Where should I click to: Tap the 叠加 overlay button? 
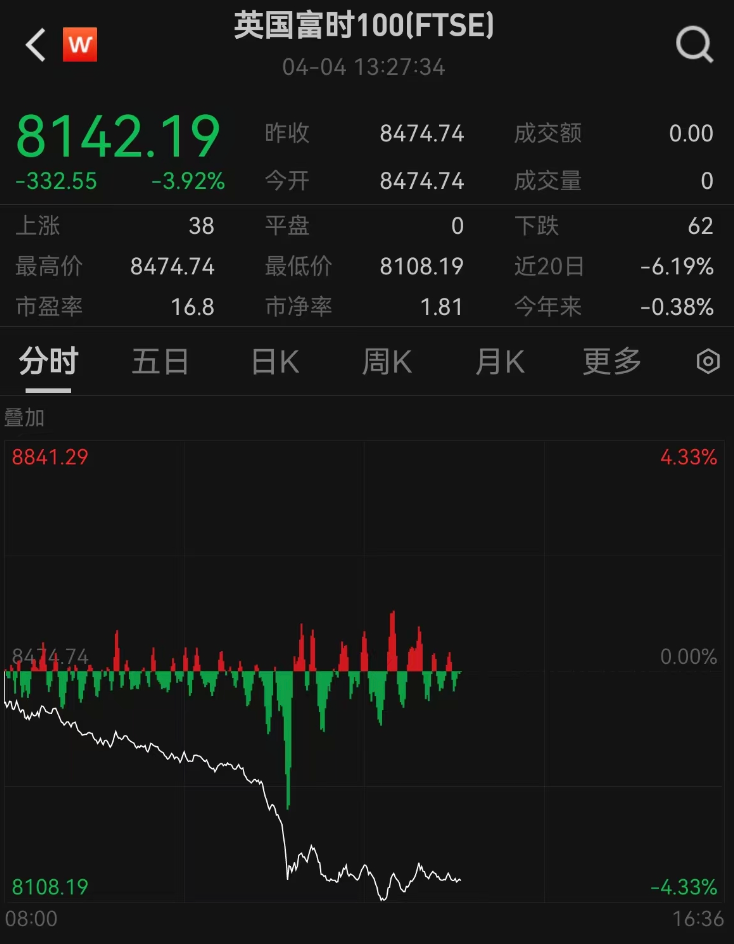(x=25, y=418)
